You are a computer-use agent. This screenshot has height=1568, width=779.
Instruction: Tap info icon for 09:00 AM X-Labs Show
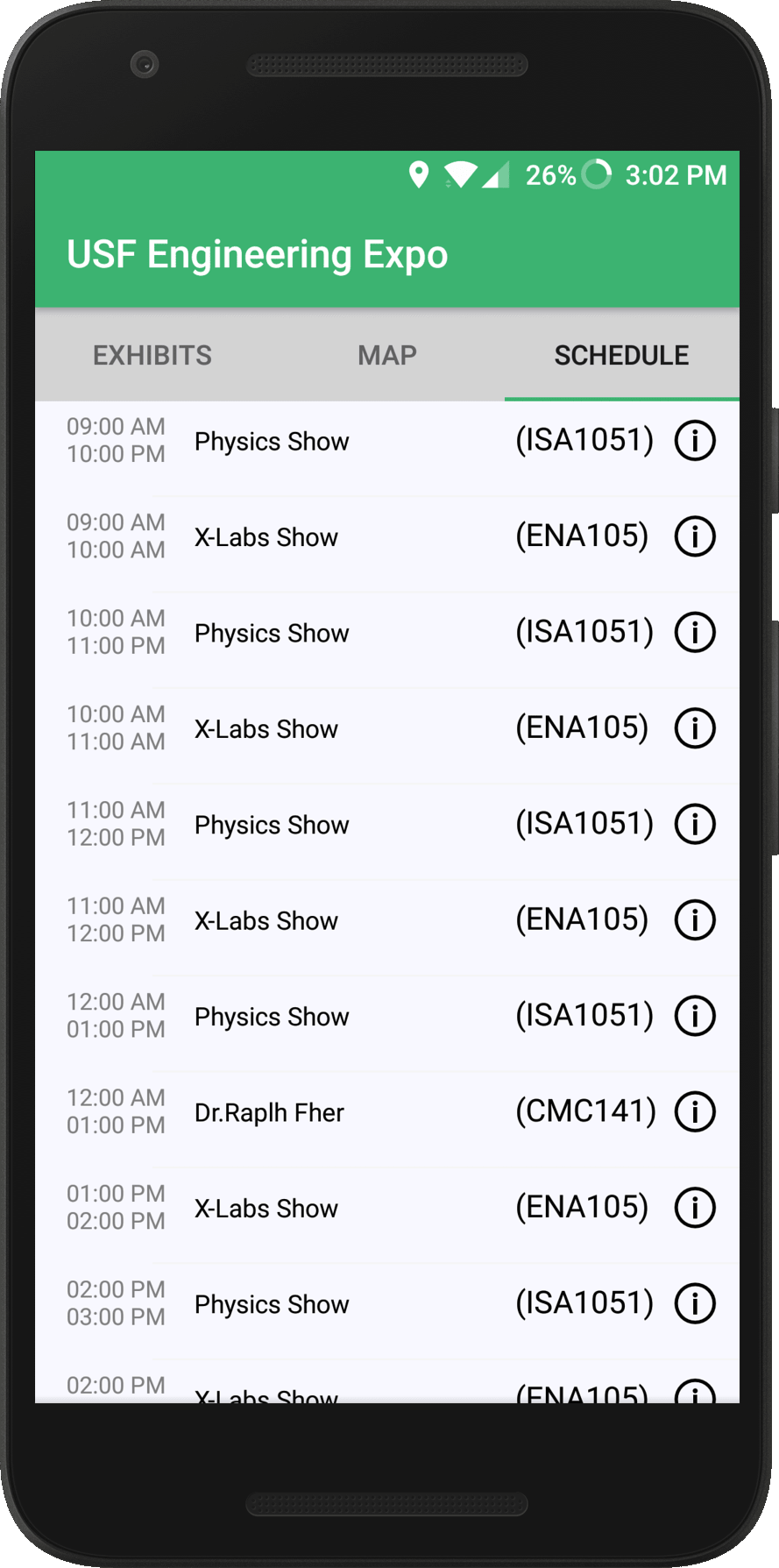click(x=695, y=536)
